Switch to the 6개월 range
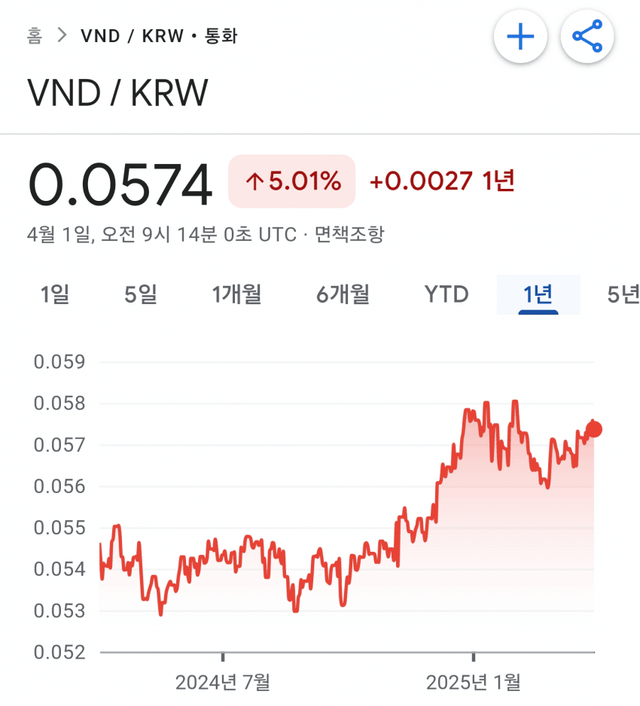This screenshot has height=706, width=640. 343,294
